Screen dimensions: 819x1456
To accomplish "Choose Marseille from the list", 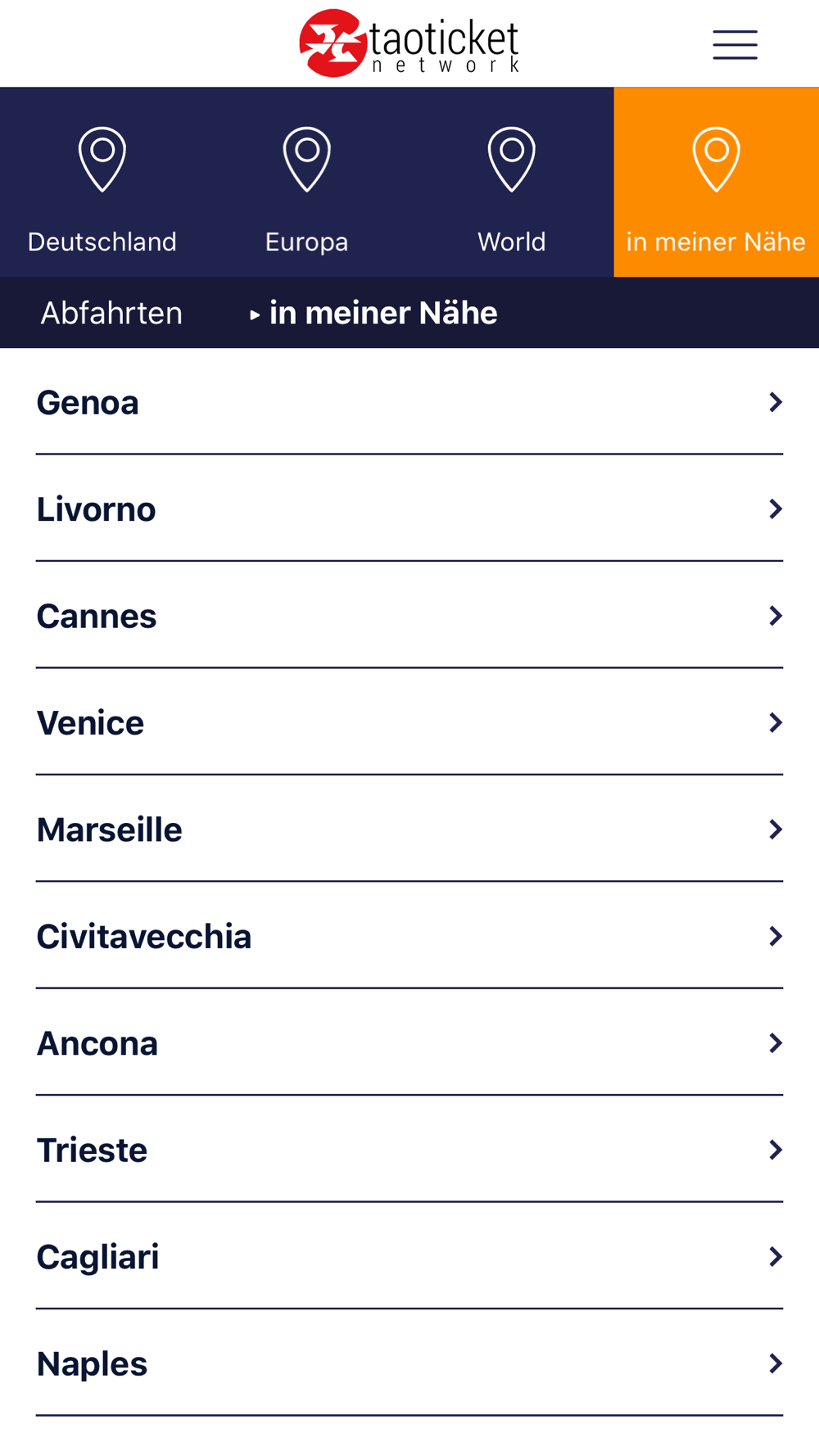I will click(x=409, y=830).
